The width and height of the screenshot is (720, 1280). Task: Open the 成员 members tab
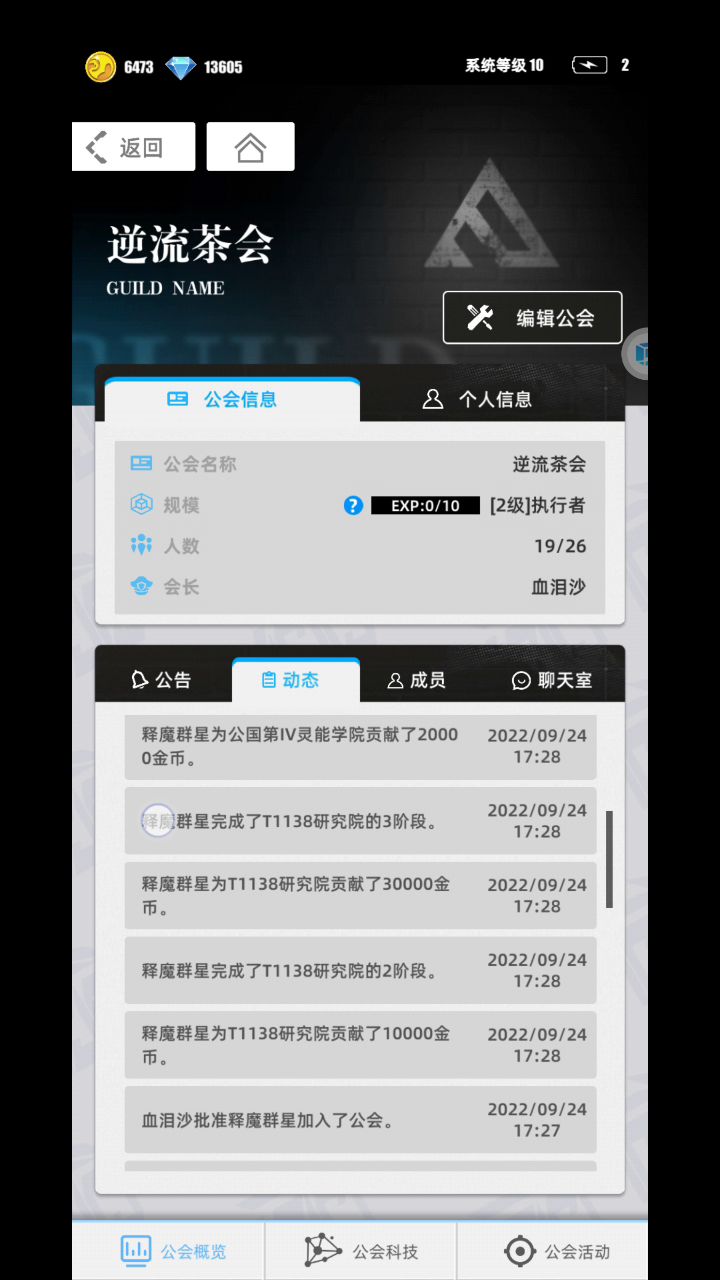(416, 680)
